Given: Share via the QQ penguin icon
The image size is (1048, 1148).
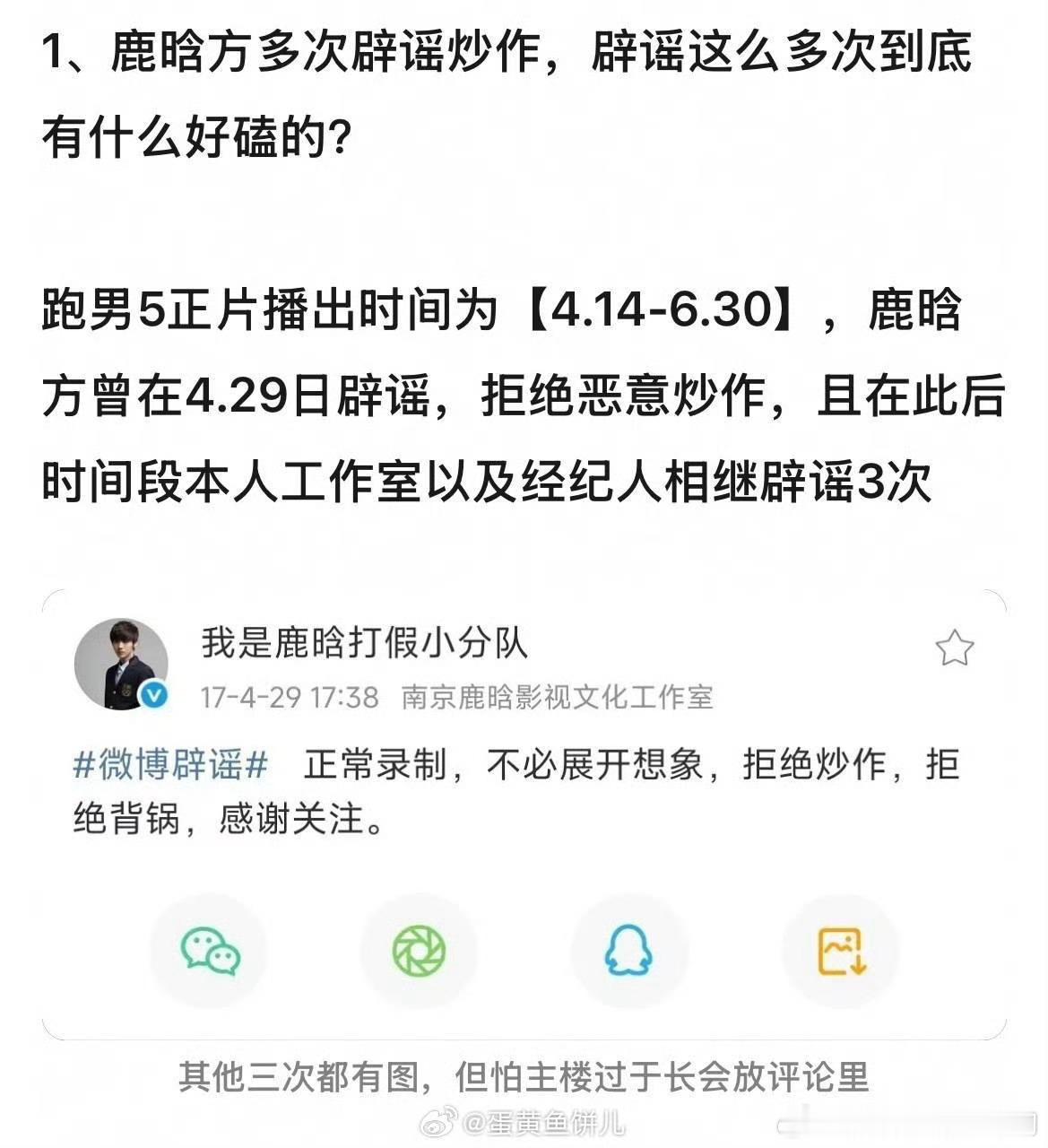Looking at the screenshot, I should [x=629, y=952].
